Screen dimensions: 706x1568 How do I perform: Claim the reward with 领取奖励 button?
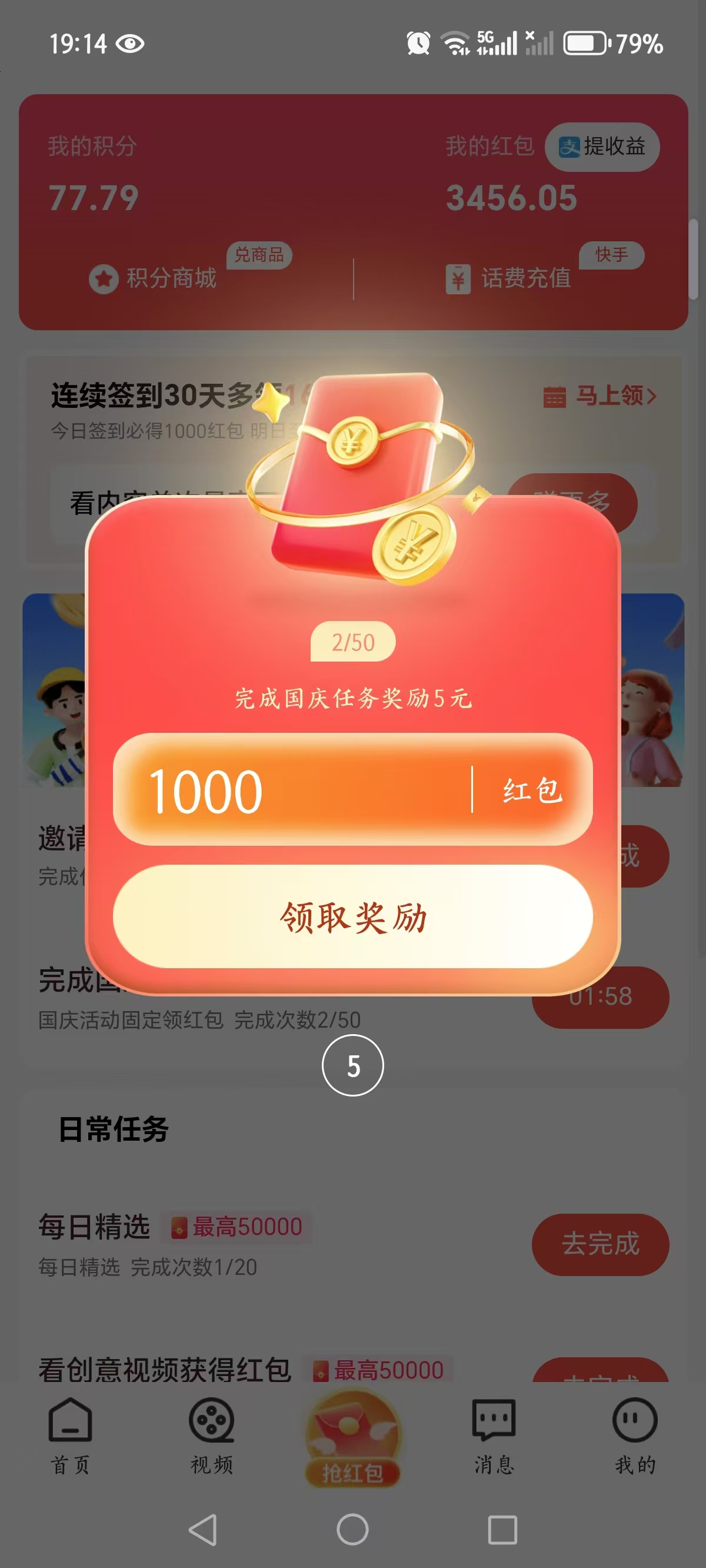[352, 916]
